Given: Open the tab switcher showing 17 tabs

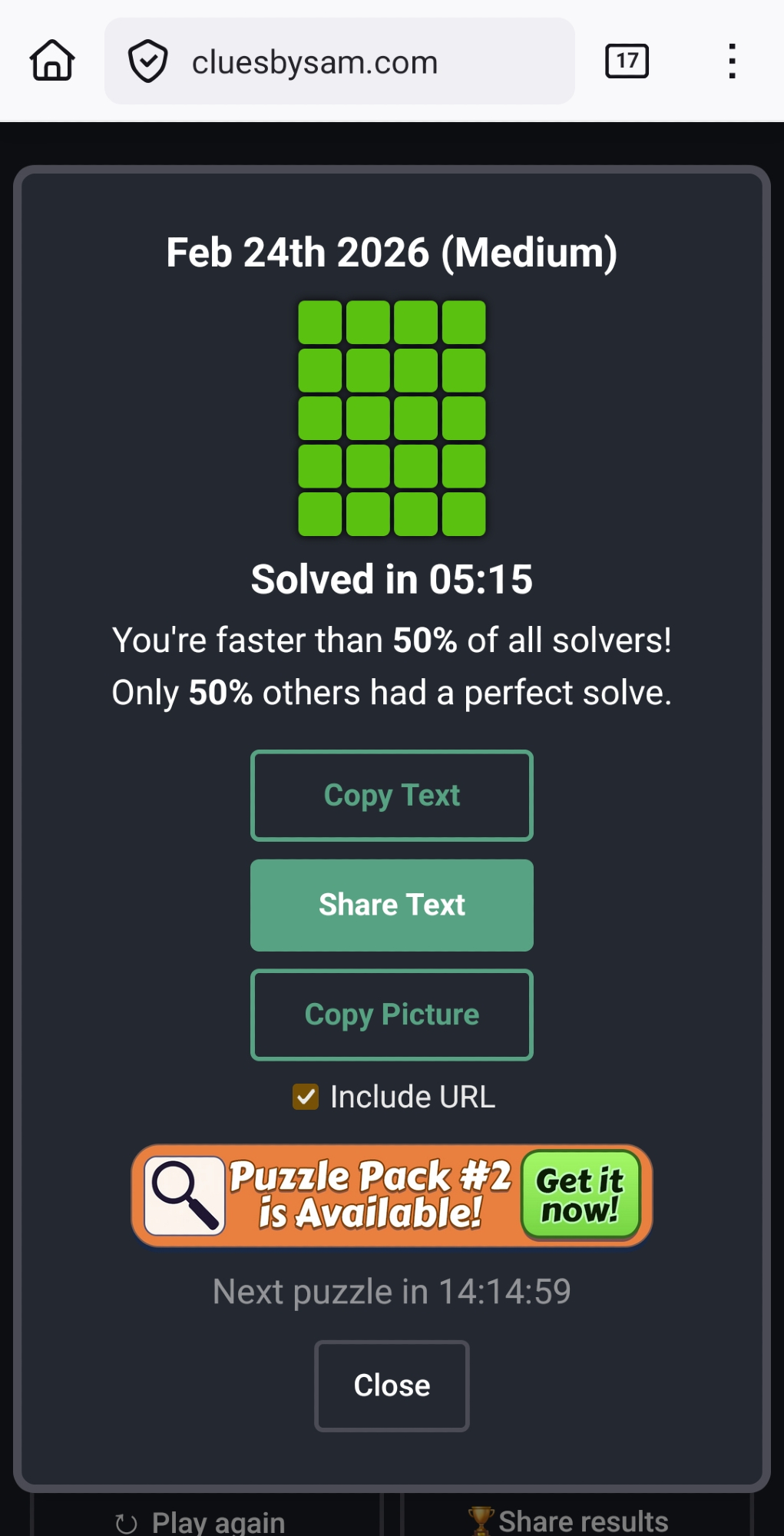Looking at the screenshot, I should 627,61.
